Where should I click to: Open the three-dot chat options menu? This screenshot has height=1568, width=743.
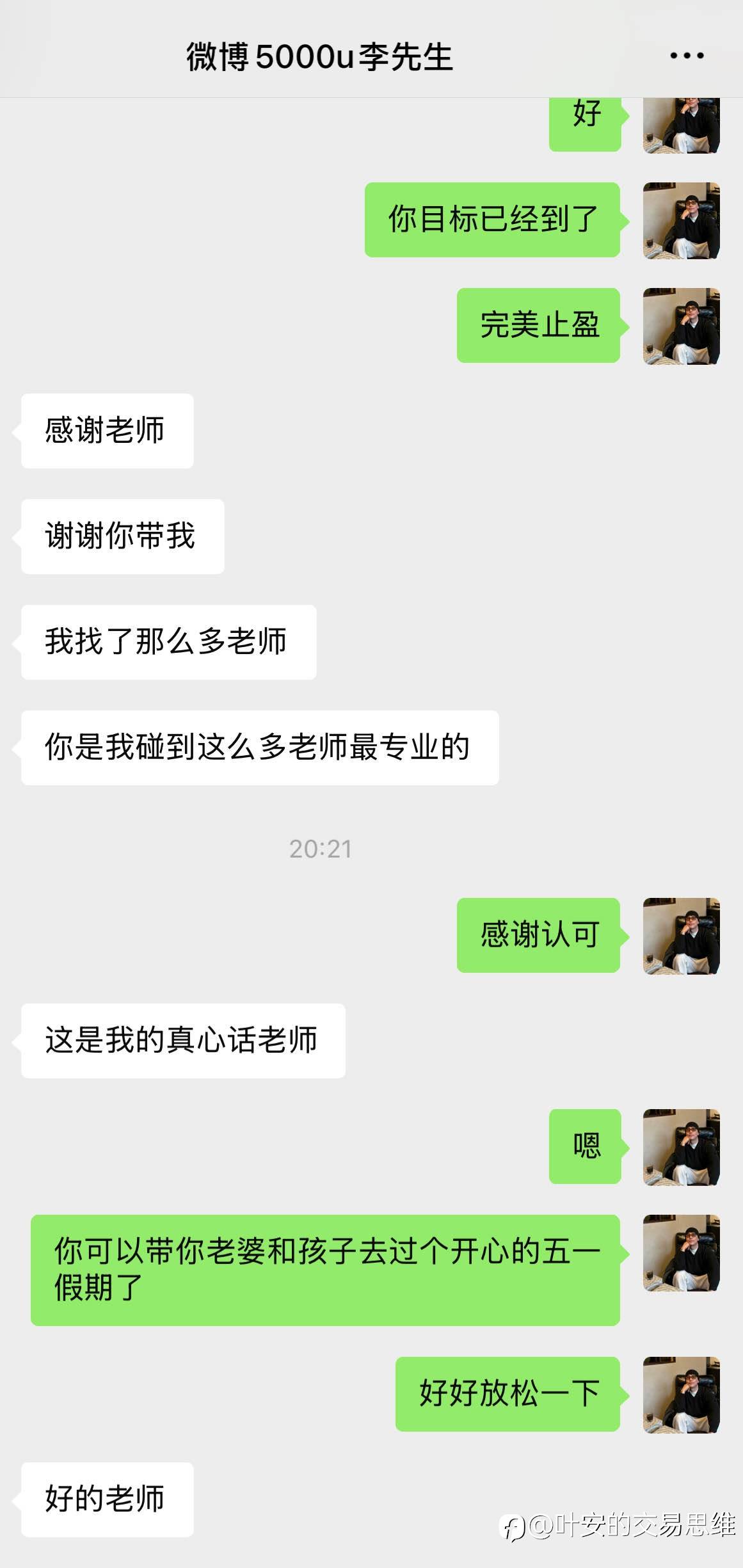687,56
